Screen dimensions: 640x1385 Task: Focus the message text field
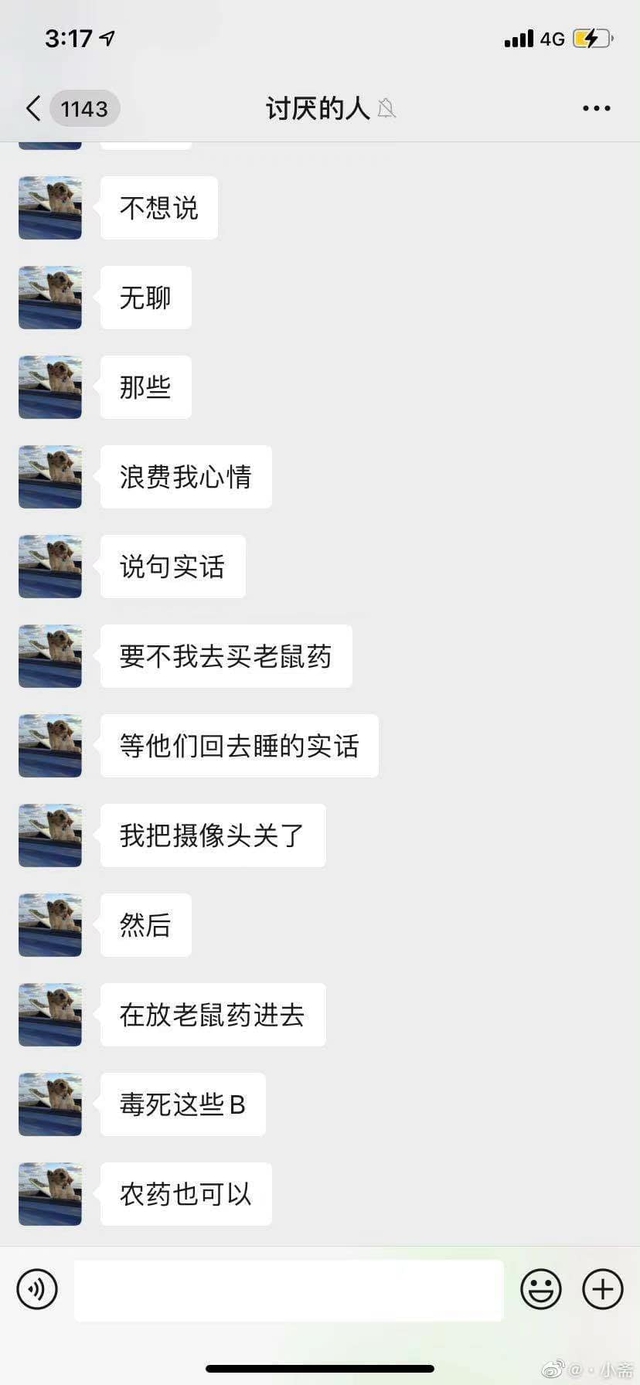[288, 1290]
